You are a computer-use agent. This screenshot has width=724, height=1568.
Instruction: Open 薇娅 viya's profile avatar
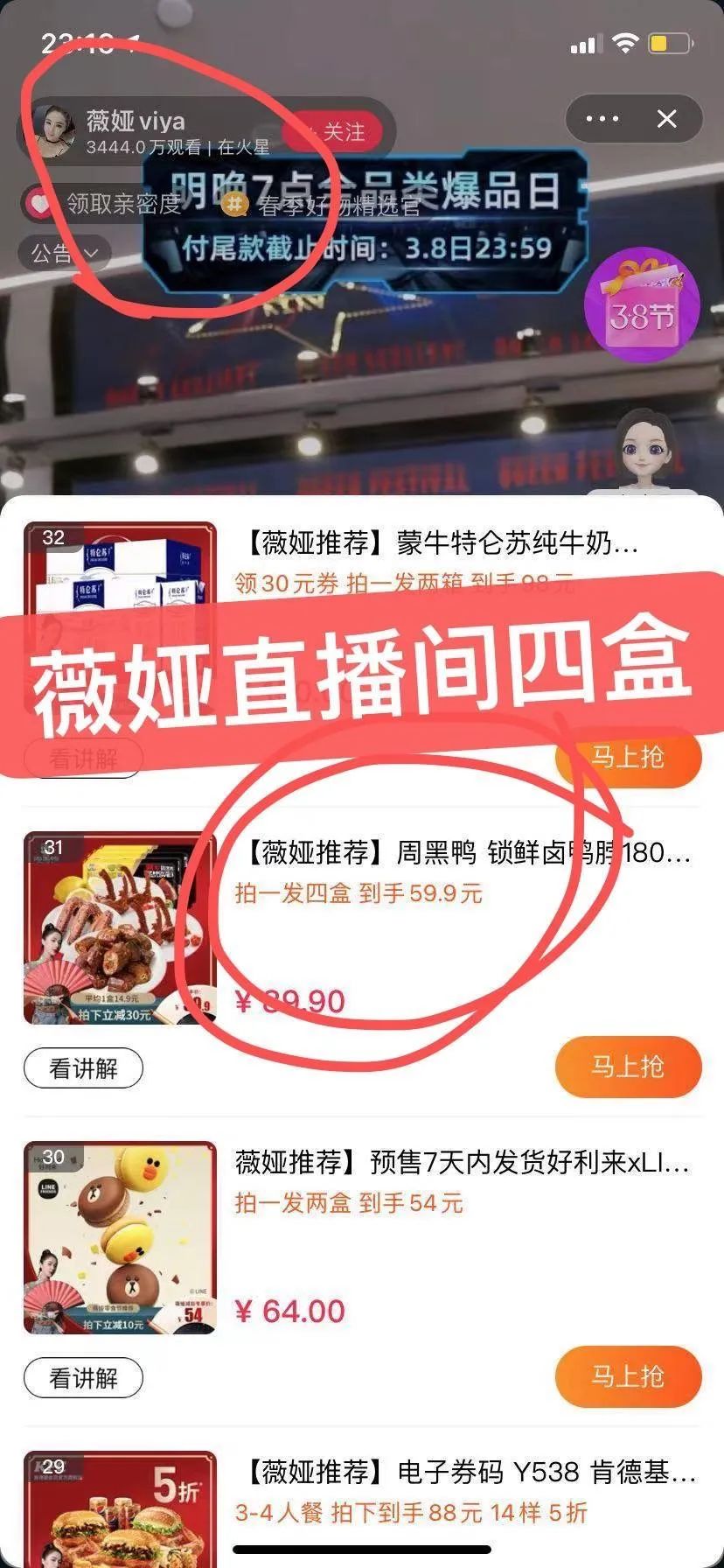(x=54, y=125)
